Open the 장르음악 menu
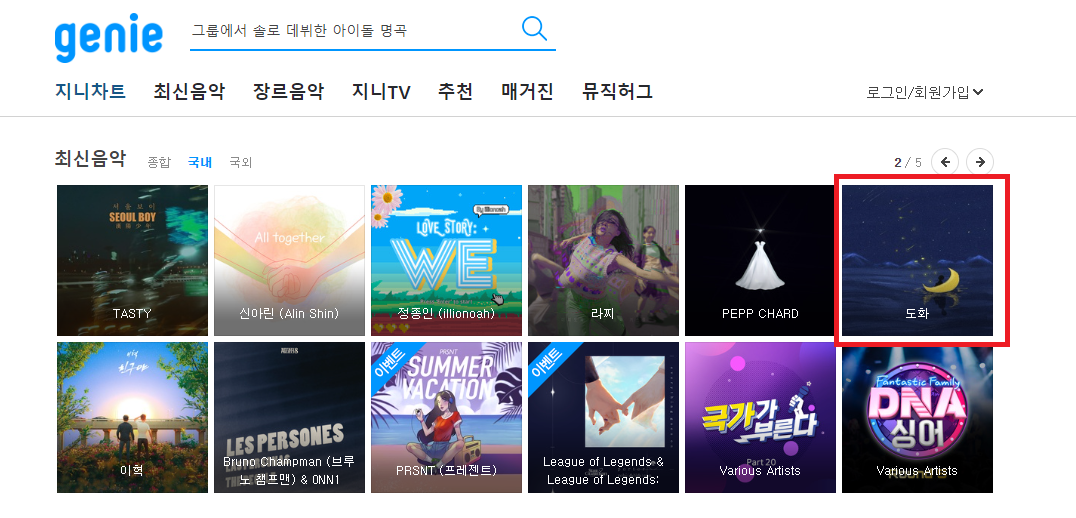This screenshot has height=518, width=1076. point(288,92)
